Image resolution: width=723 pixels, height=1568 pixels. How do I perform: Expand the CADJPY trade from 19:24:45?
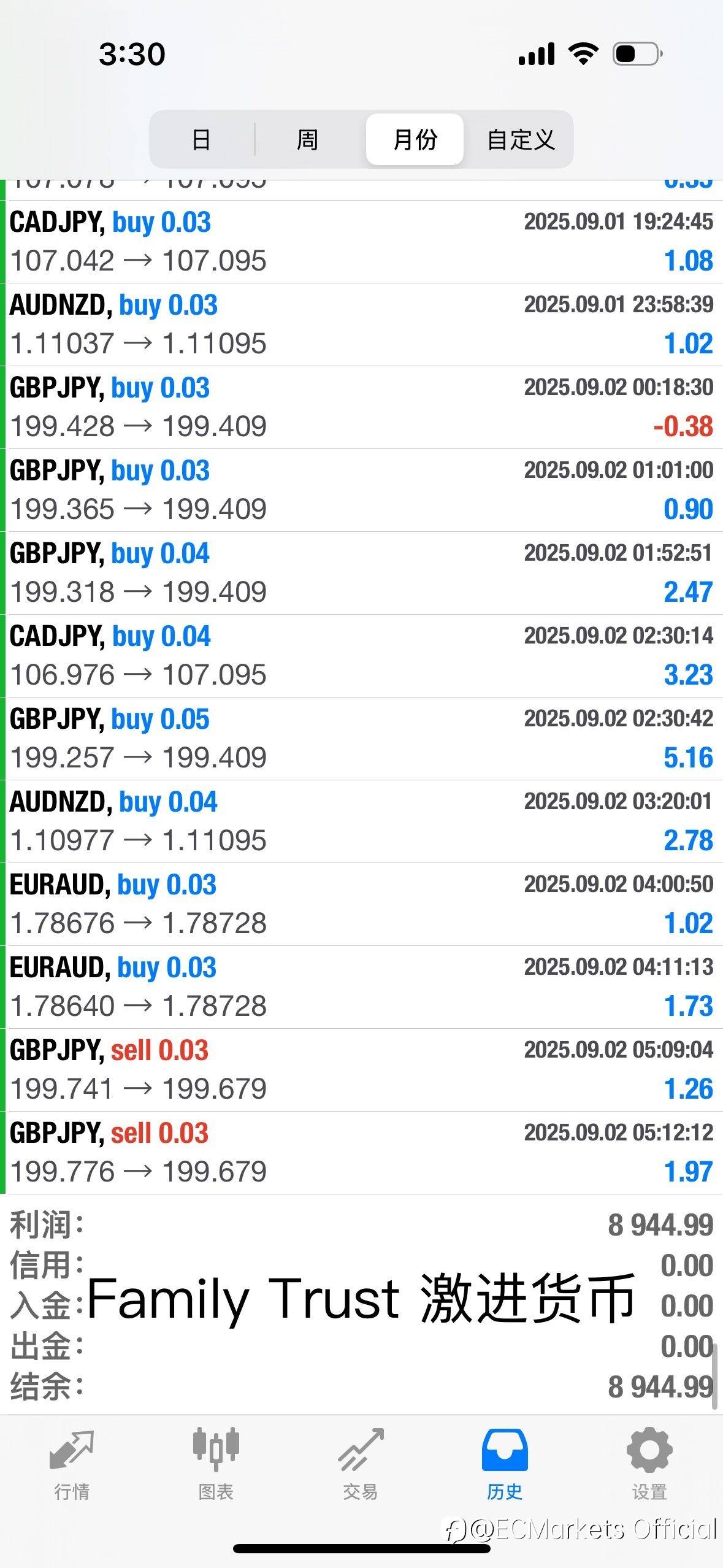coord(362,242)
